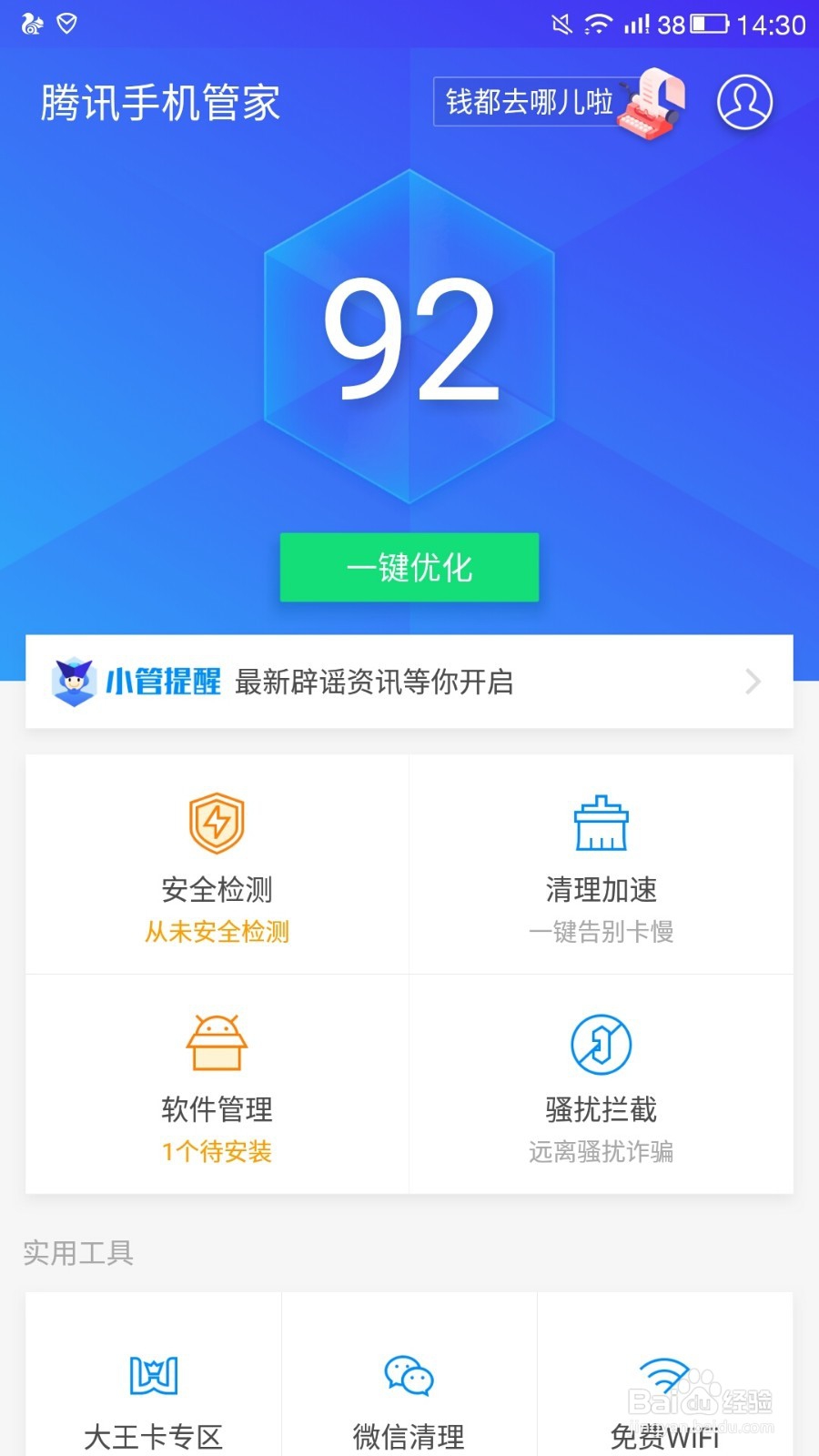819x1456 pixels.
Task: Tap the UC Browser status bar icon
Action: tap(30, 23)
